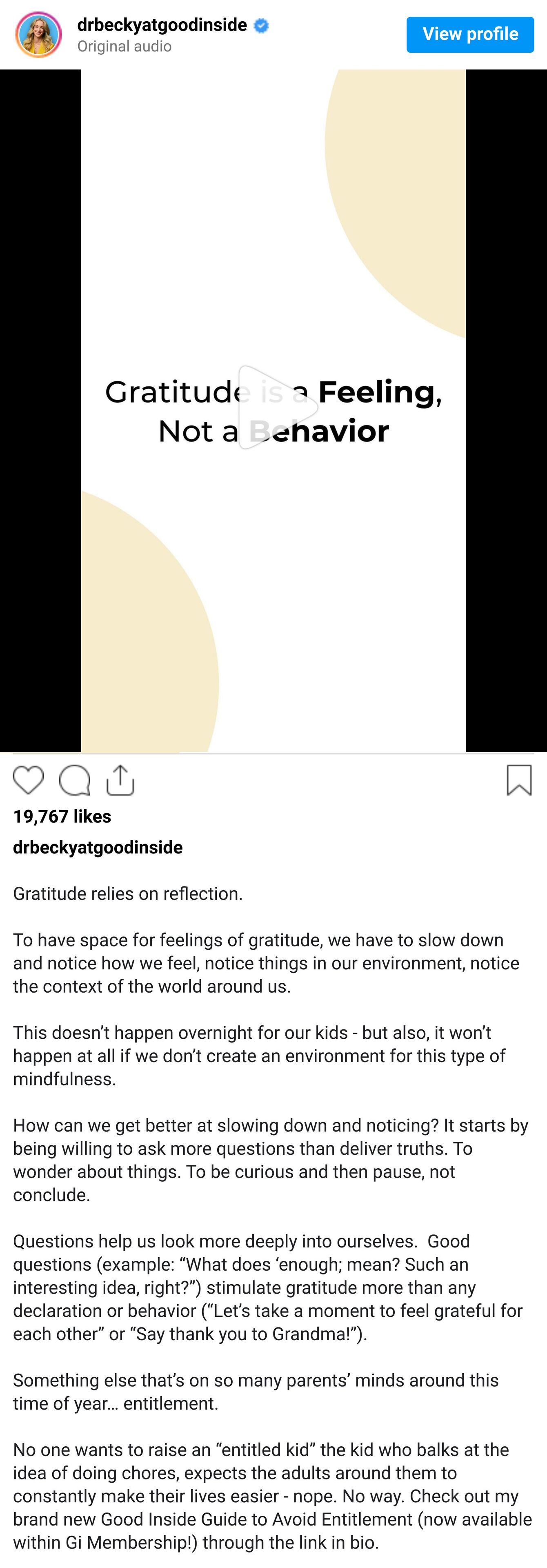Tap the drbeckyatgoodinside username above the caption
Screen dimensions: 547x1568
(x=97, y=847)
